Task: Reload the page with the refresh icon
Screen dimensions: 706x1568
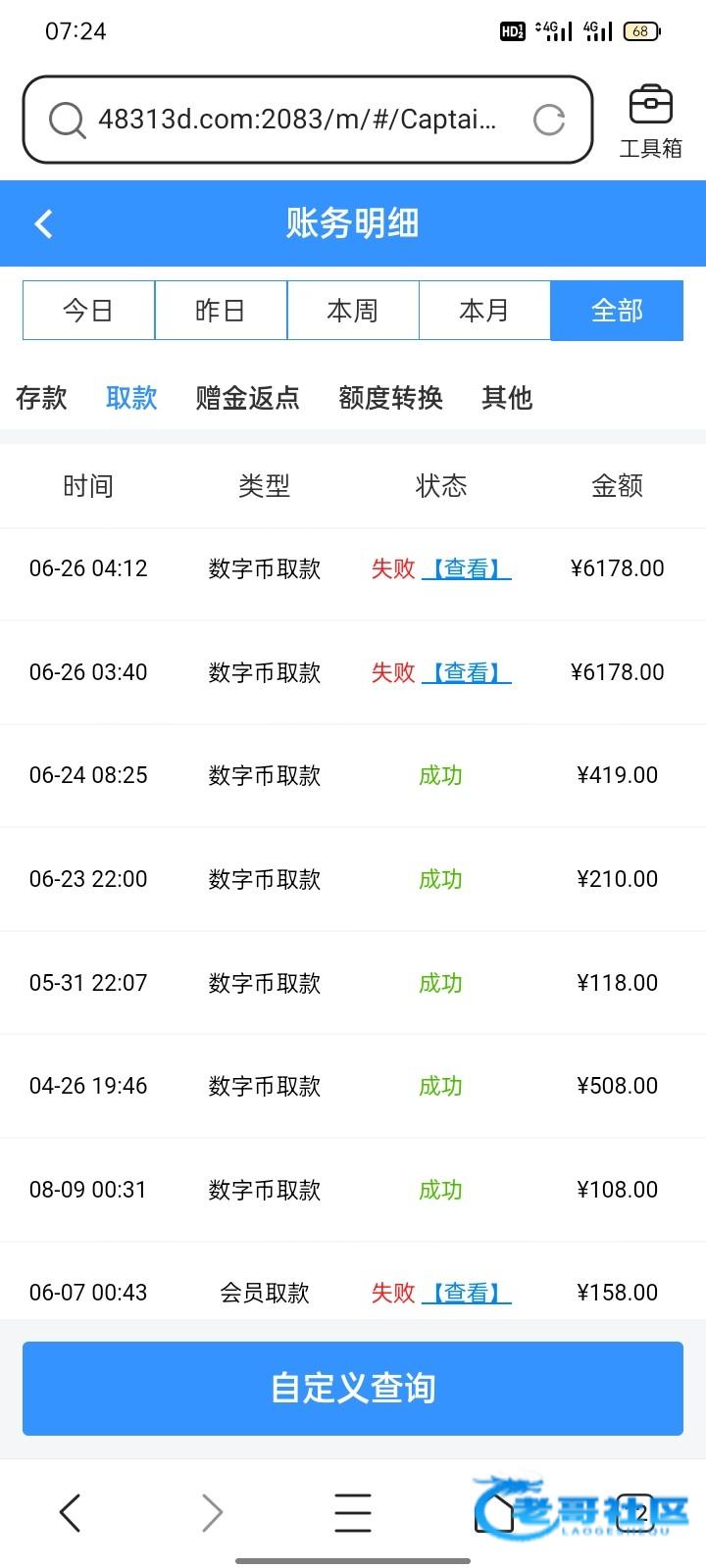Action: [x=549, y=120]
